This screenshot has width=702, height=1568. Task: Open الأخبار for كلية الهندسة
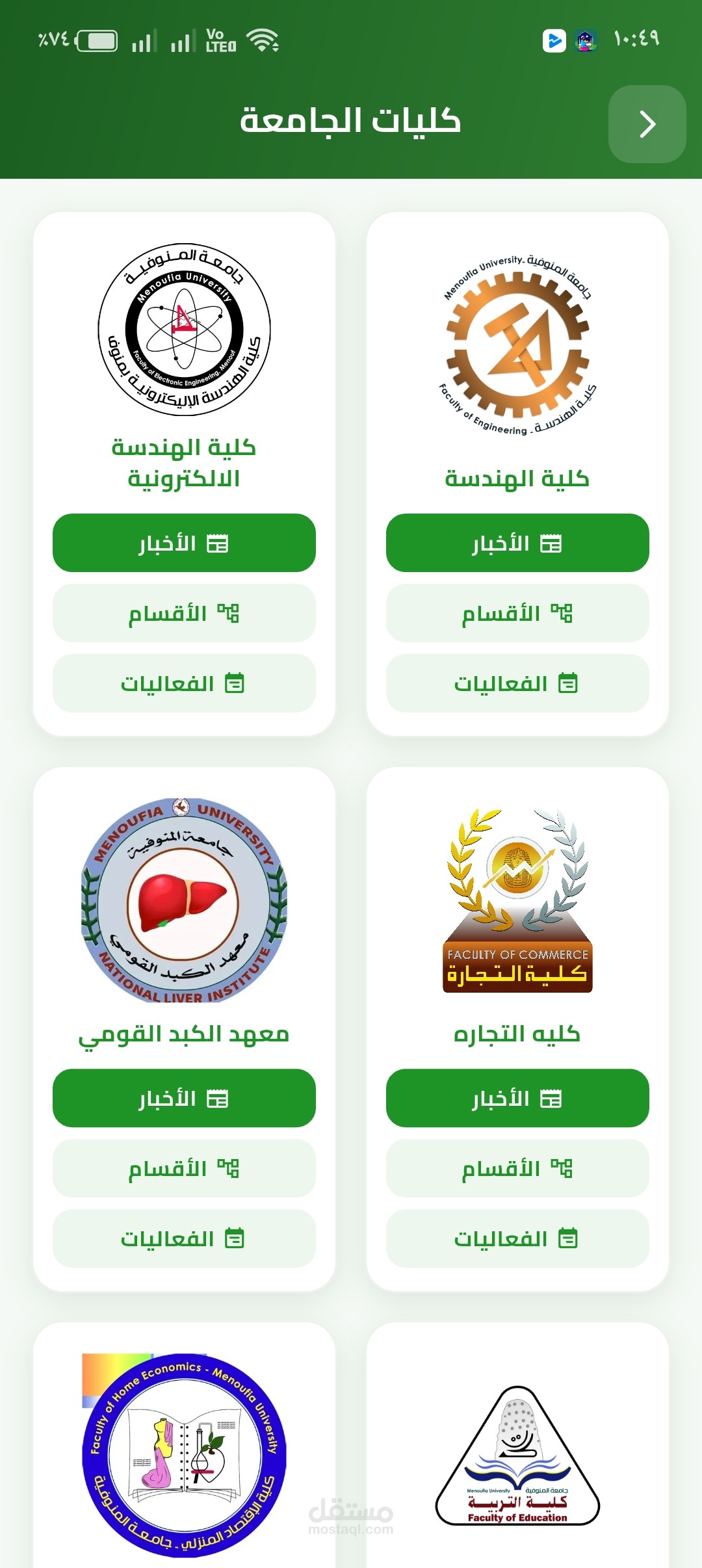(x=517, y=543)
